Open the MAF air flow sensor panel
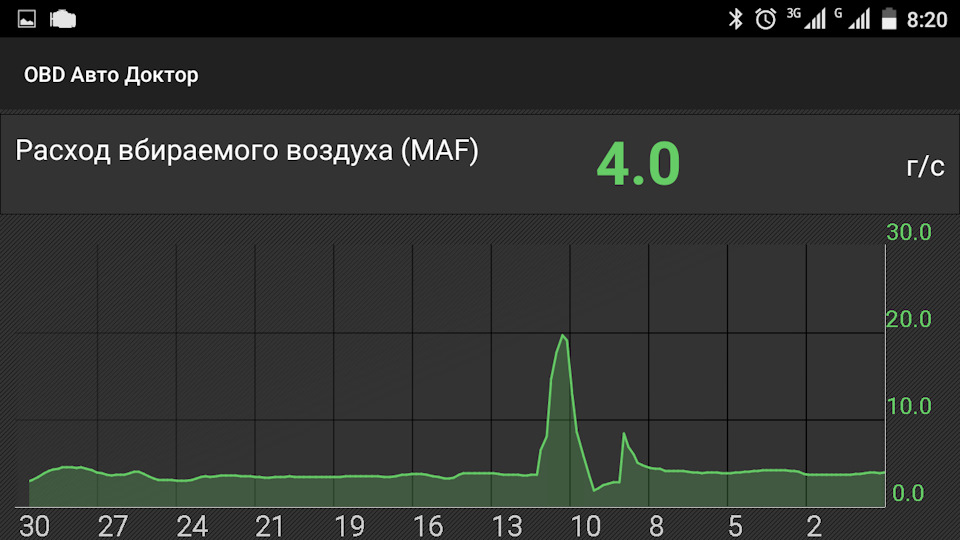This screenshot has width=960, height=540. 478,163
